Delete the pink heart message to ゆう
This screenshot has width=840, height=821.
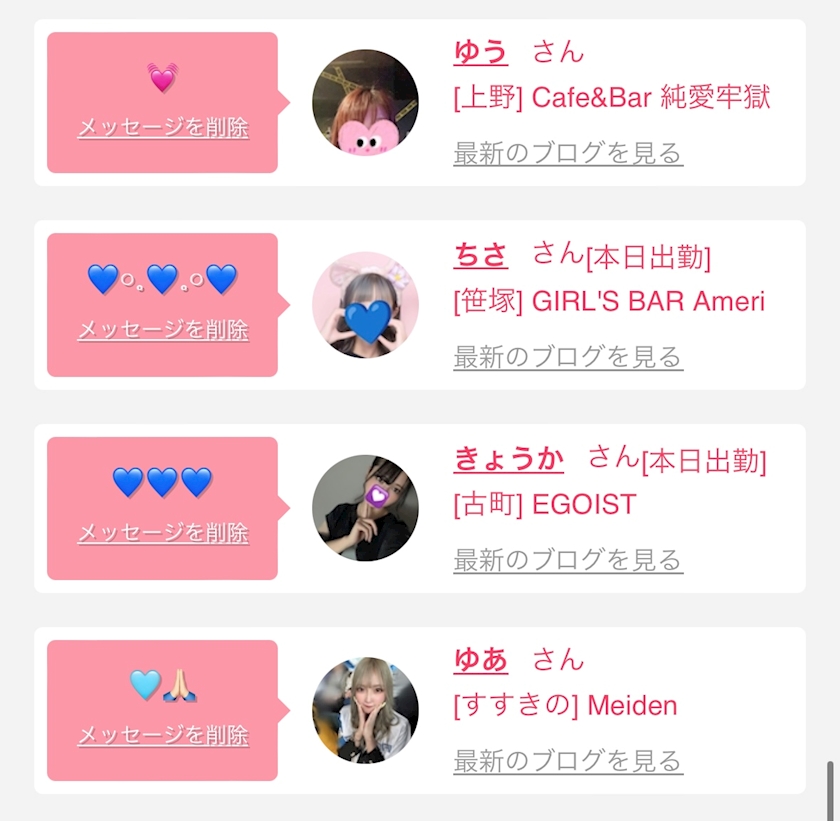click(x=163, y=127)
